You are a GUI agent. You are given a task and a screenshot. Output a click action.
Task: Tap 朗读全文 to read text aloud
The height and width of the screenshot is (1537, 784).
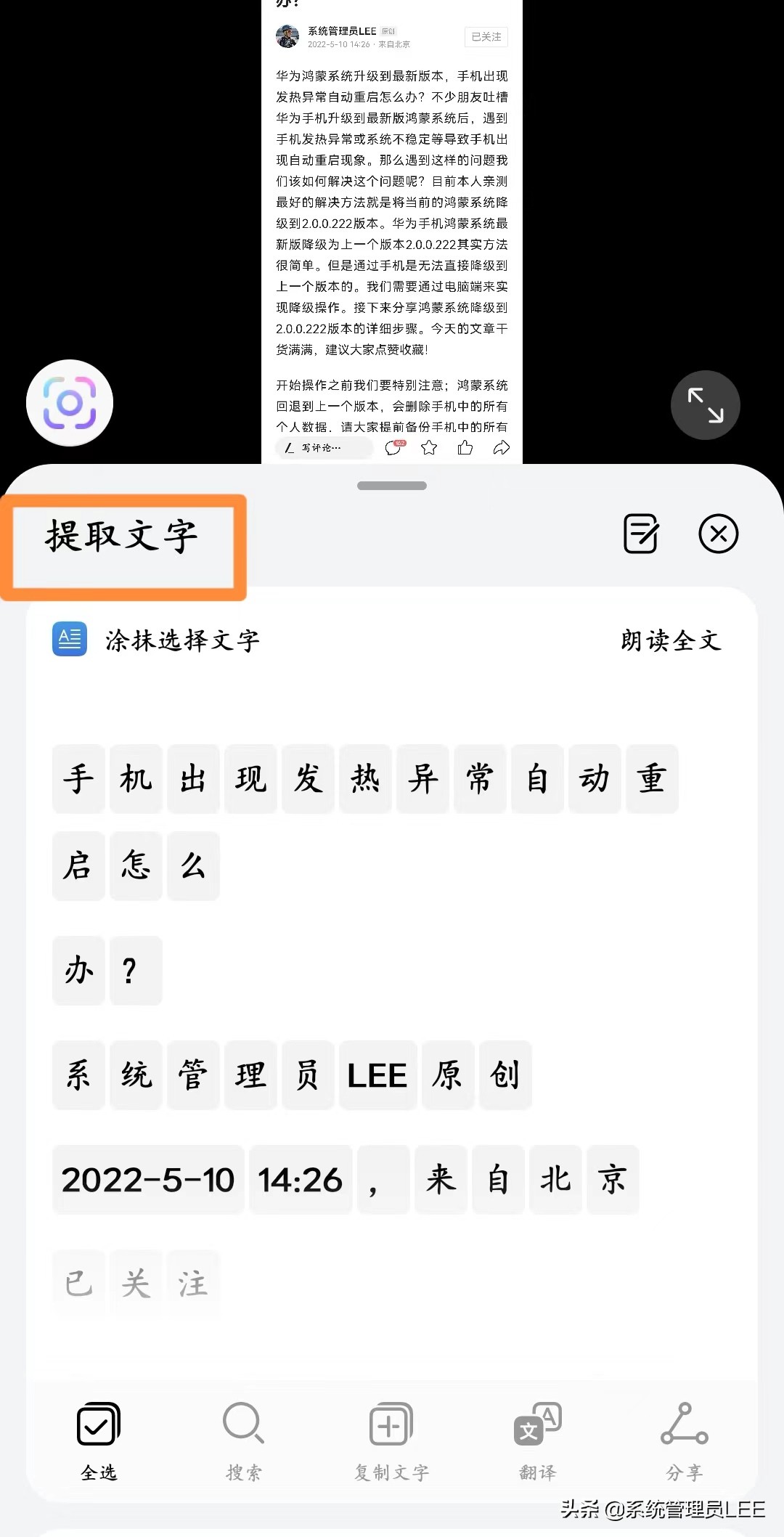pos(673,640)
